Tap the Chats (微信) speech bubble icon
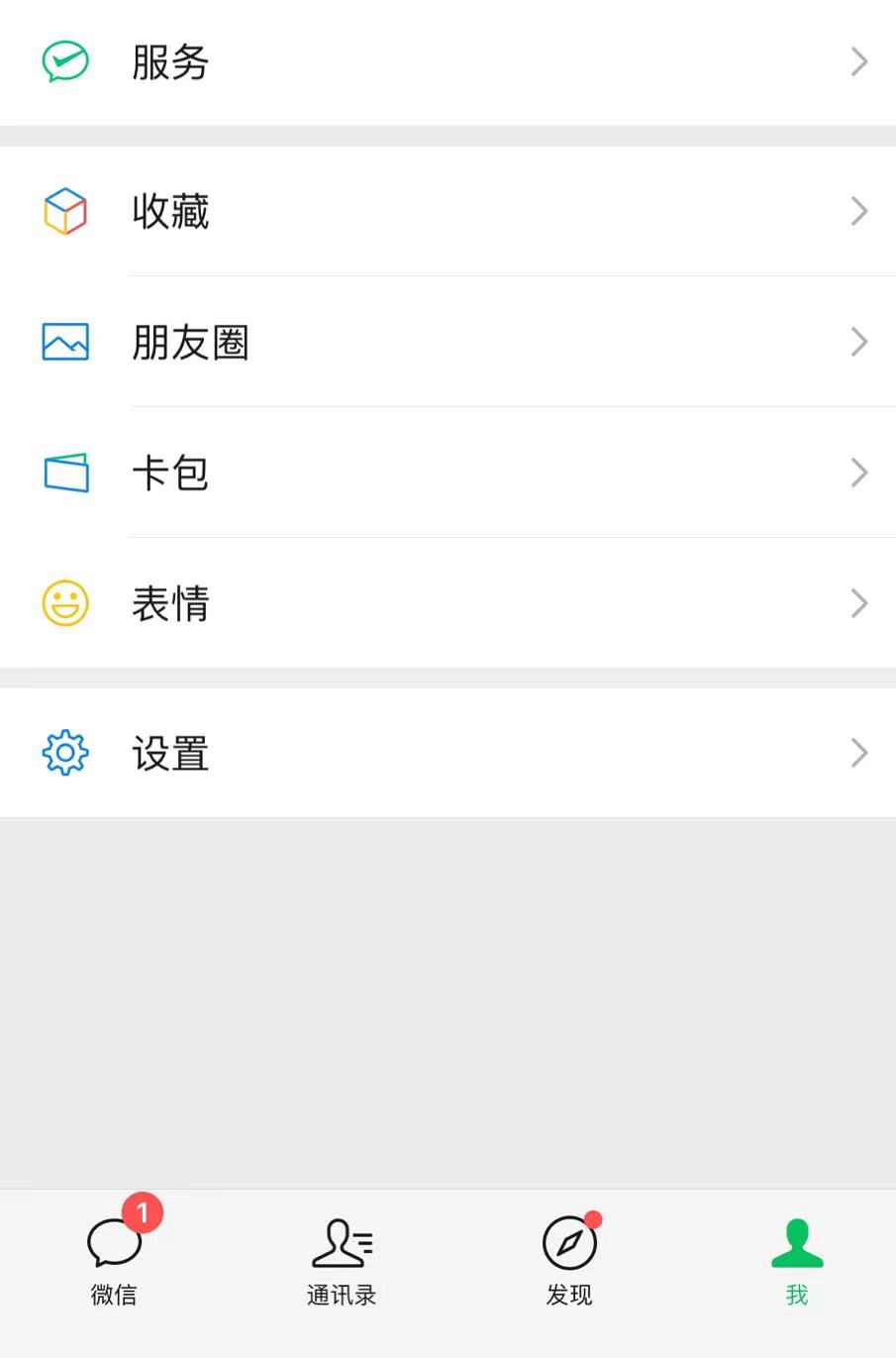Screen dimensions: 896x1358 tap(112, 1243)
